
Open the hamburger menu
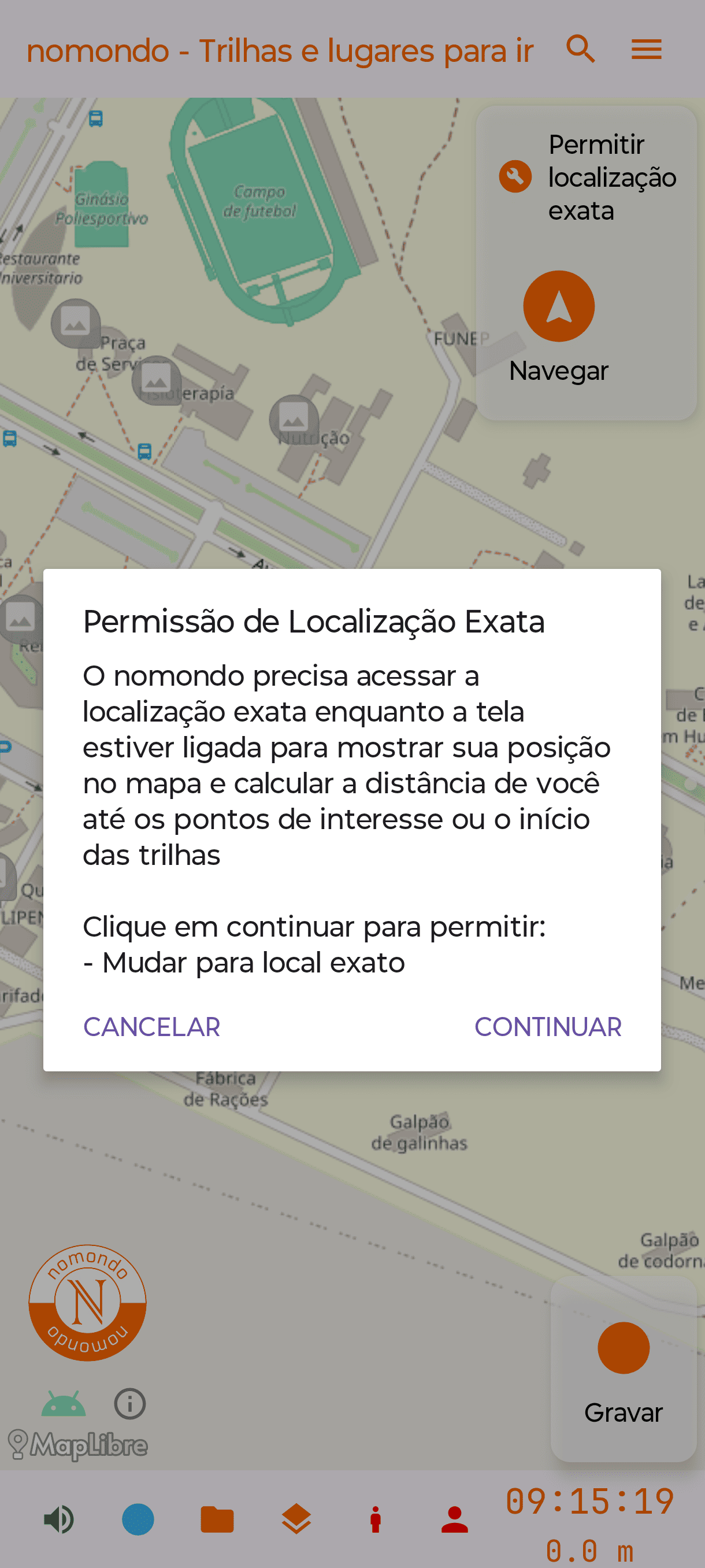pos(646,49)
